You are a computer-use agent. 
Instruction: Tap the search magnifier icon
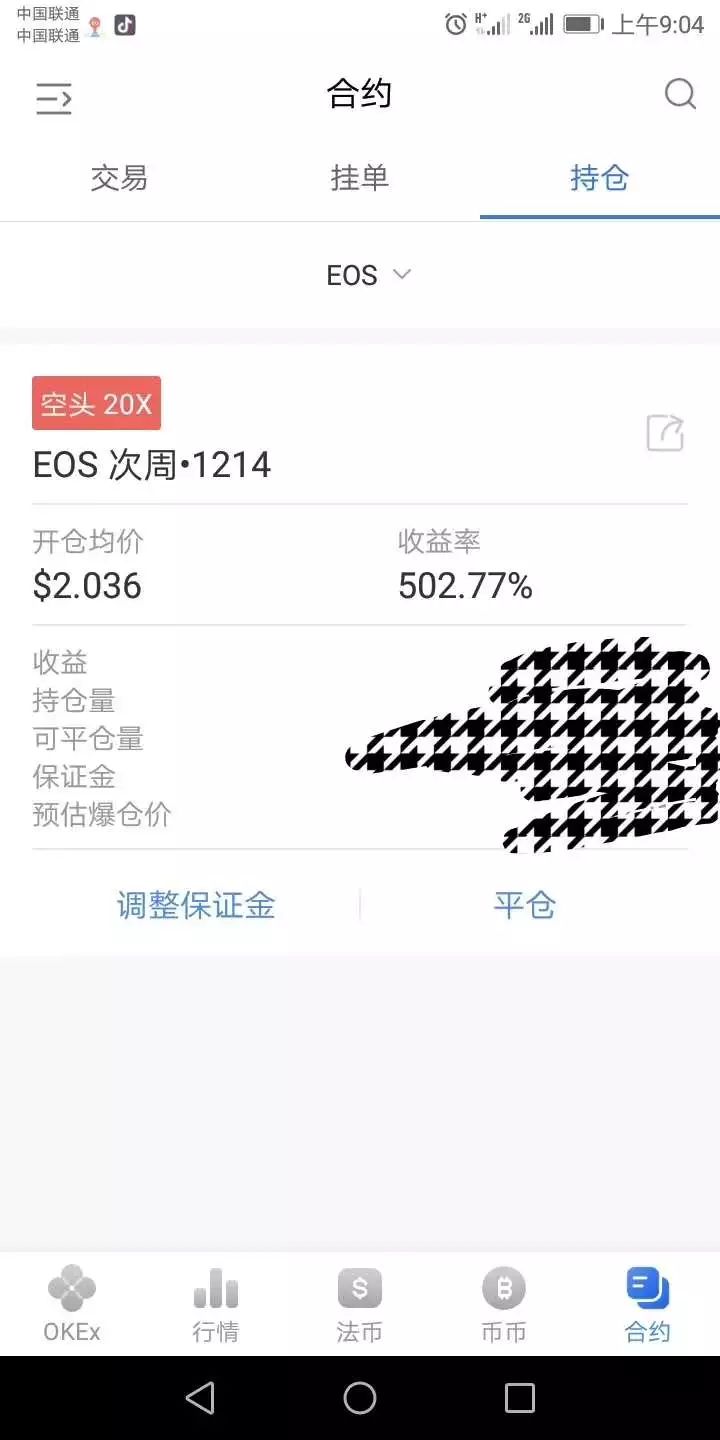coord(680,95)
